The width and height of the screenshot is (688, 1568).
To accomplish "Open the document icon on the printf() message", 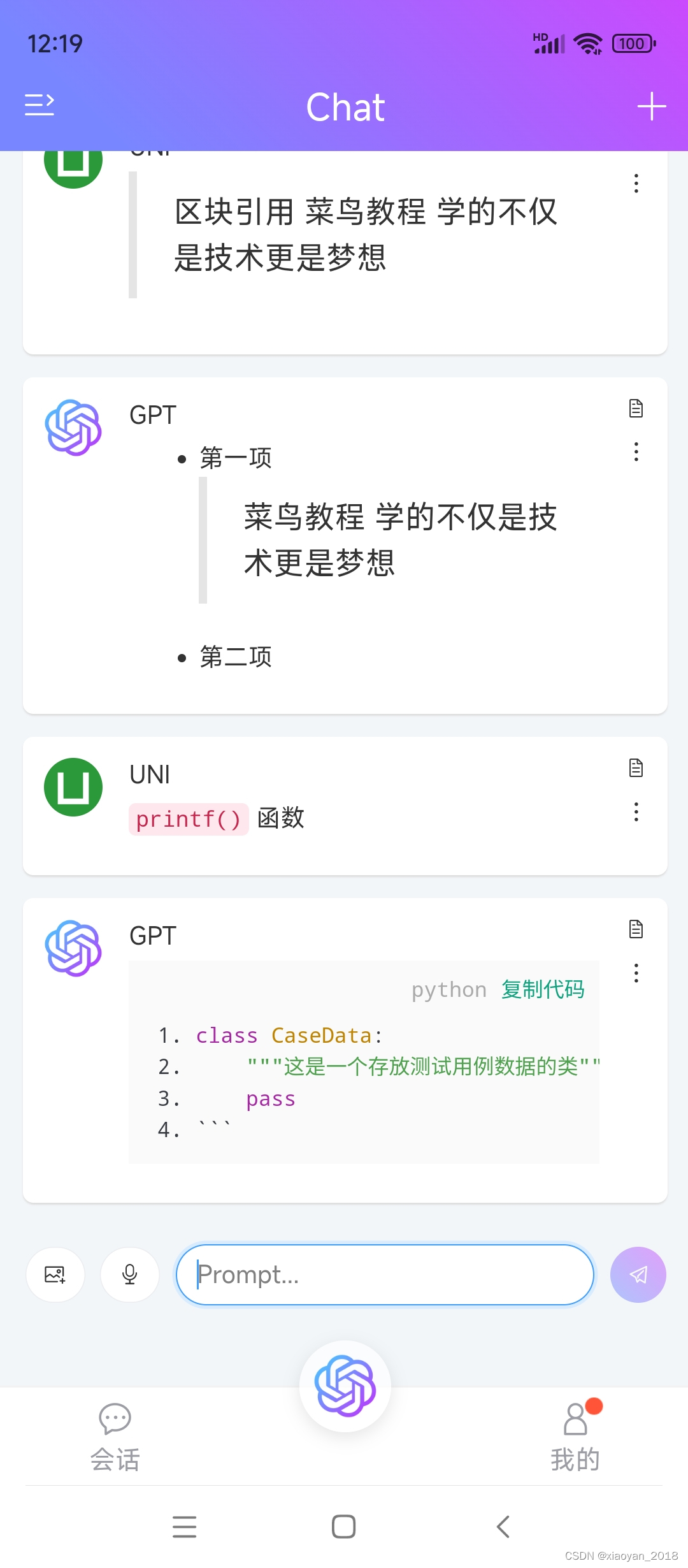I will [636, 766].
